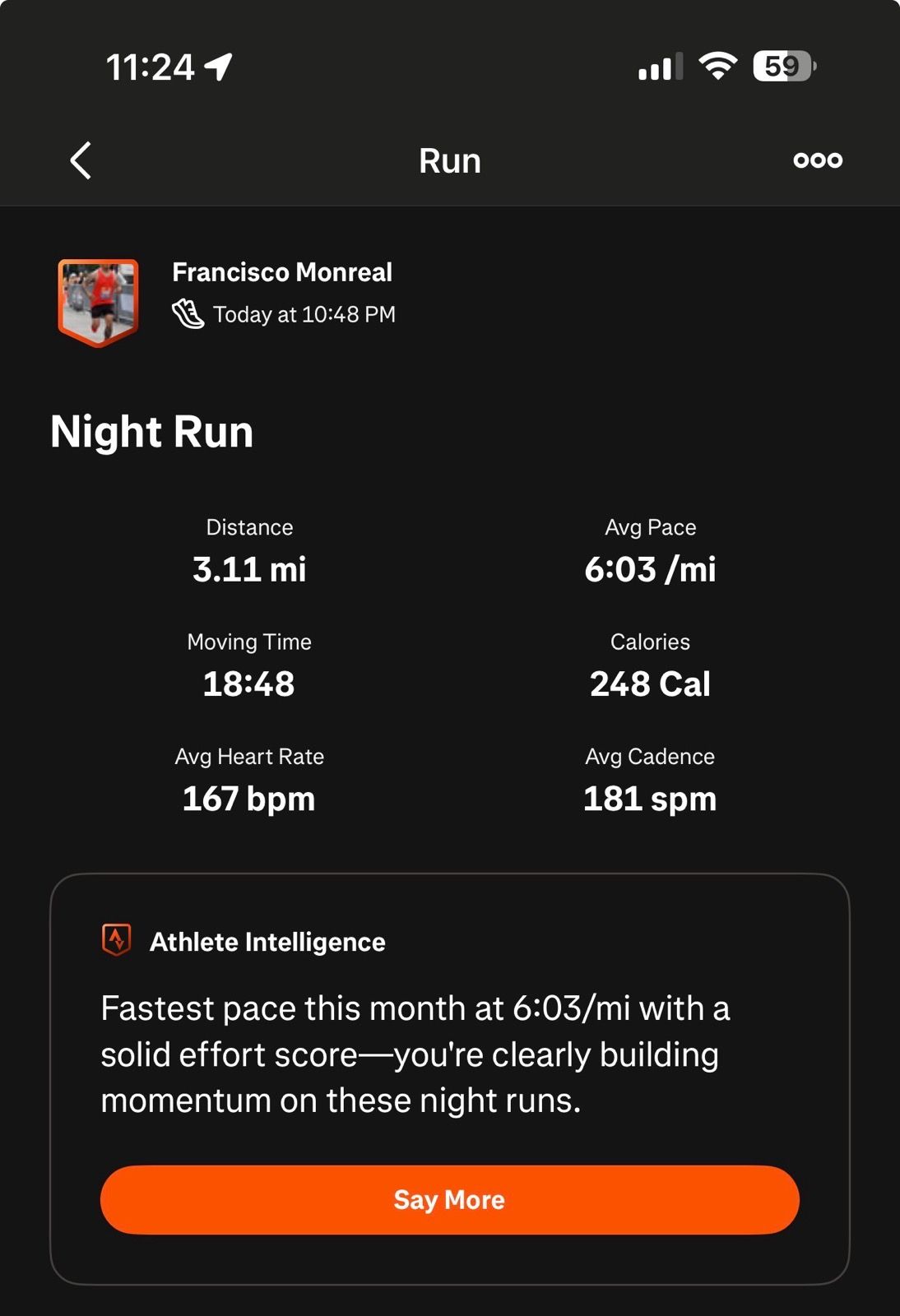Tap the back chevron arrow
The image size is (900, 1316).
[80, 160]
